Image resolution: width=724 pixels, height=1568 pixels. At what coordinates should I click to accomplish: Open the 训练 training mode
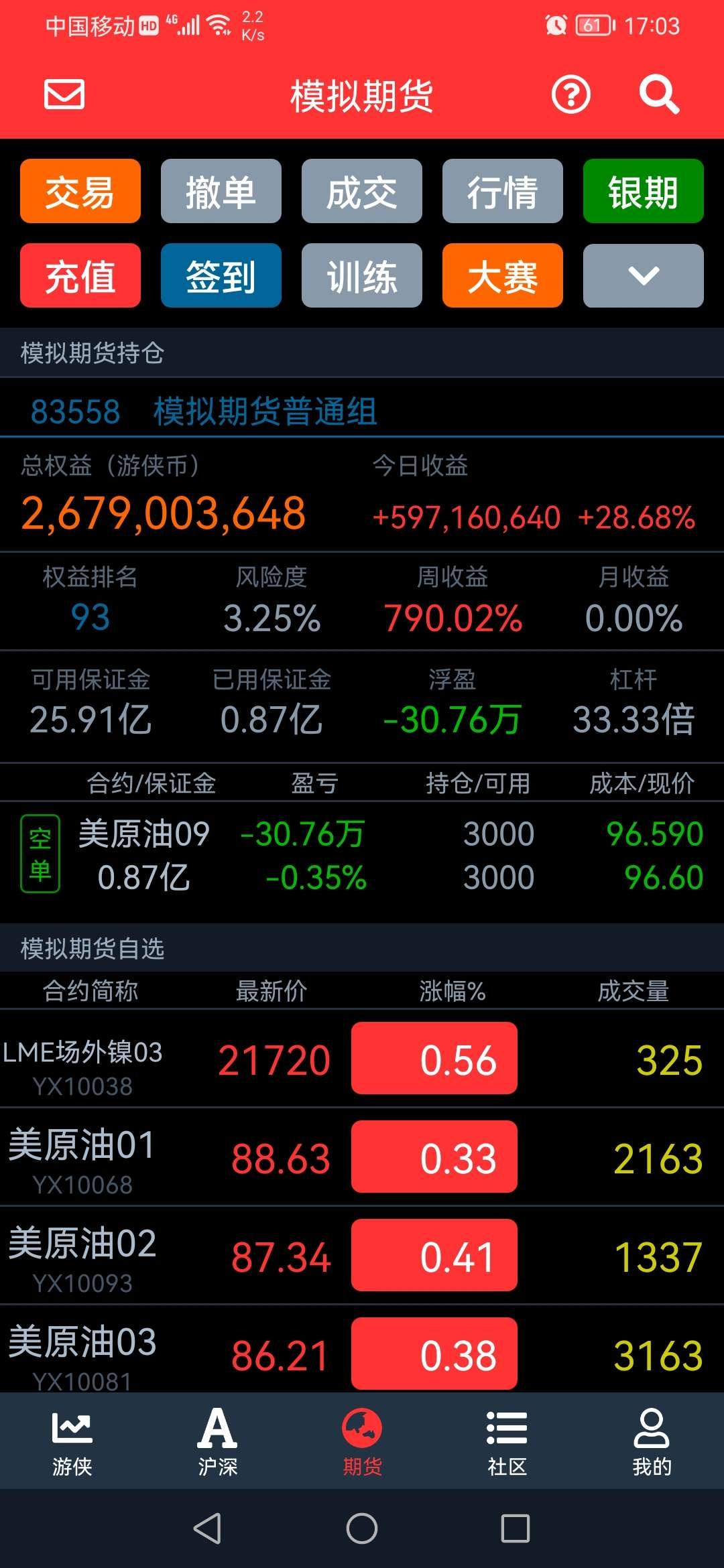pos(362,275)
